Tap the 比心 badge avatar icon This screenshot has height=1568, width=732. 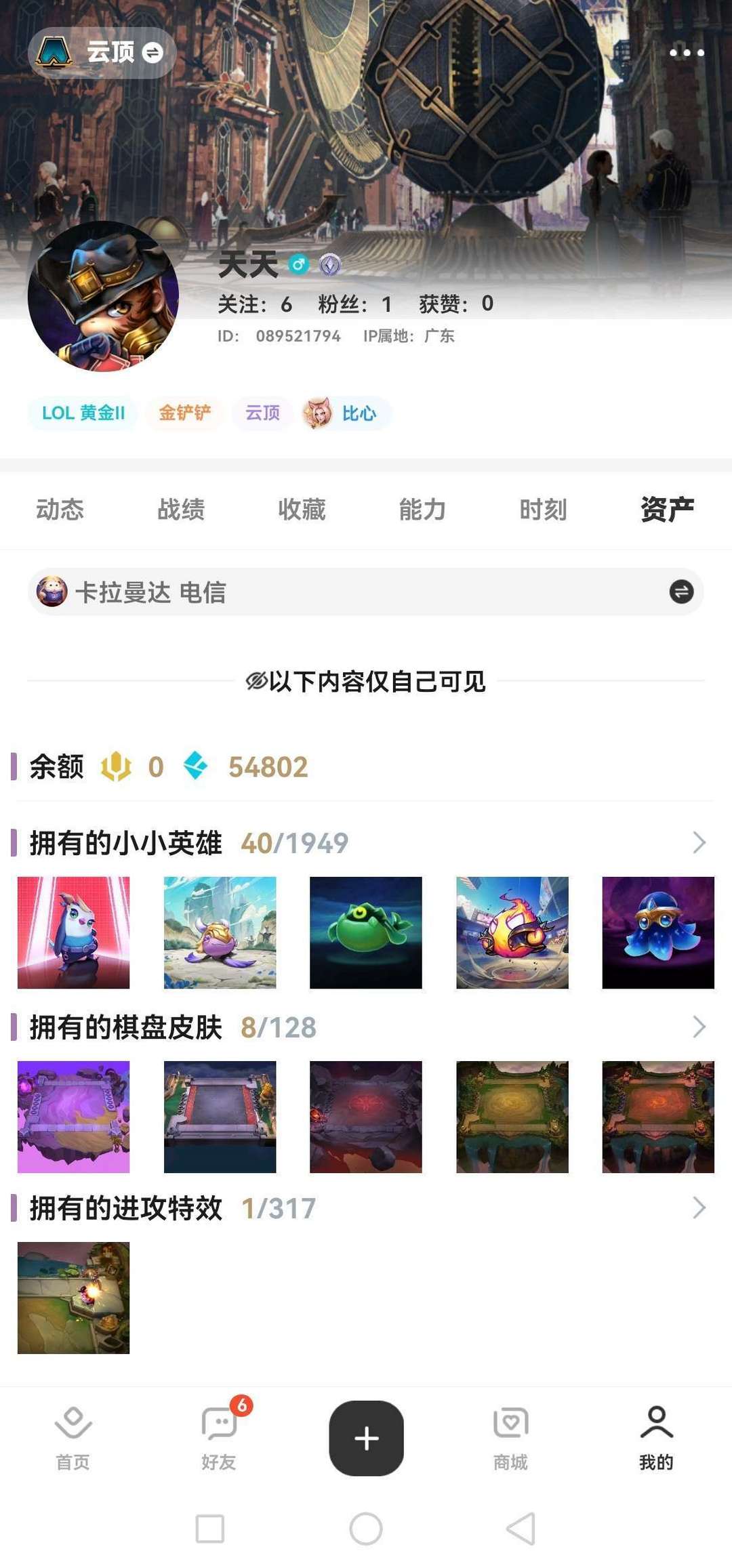(x=317, y=414)
